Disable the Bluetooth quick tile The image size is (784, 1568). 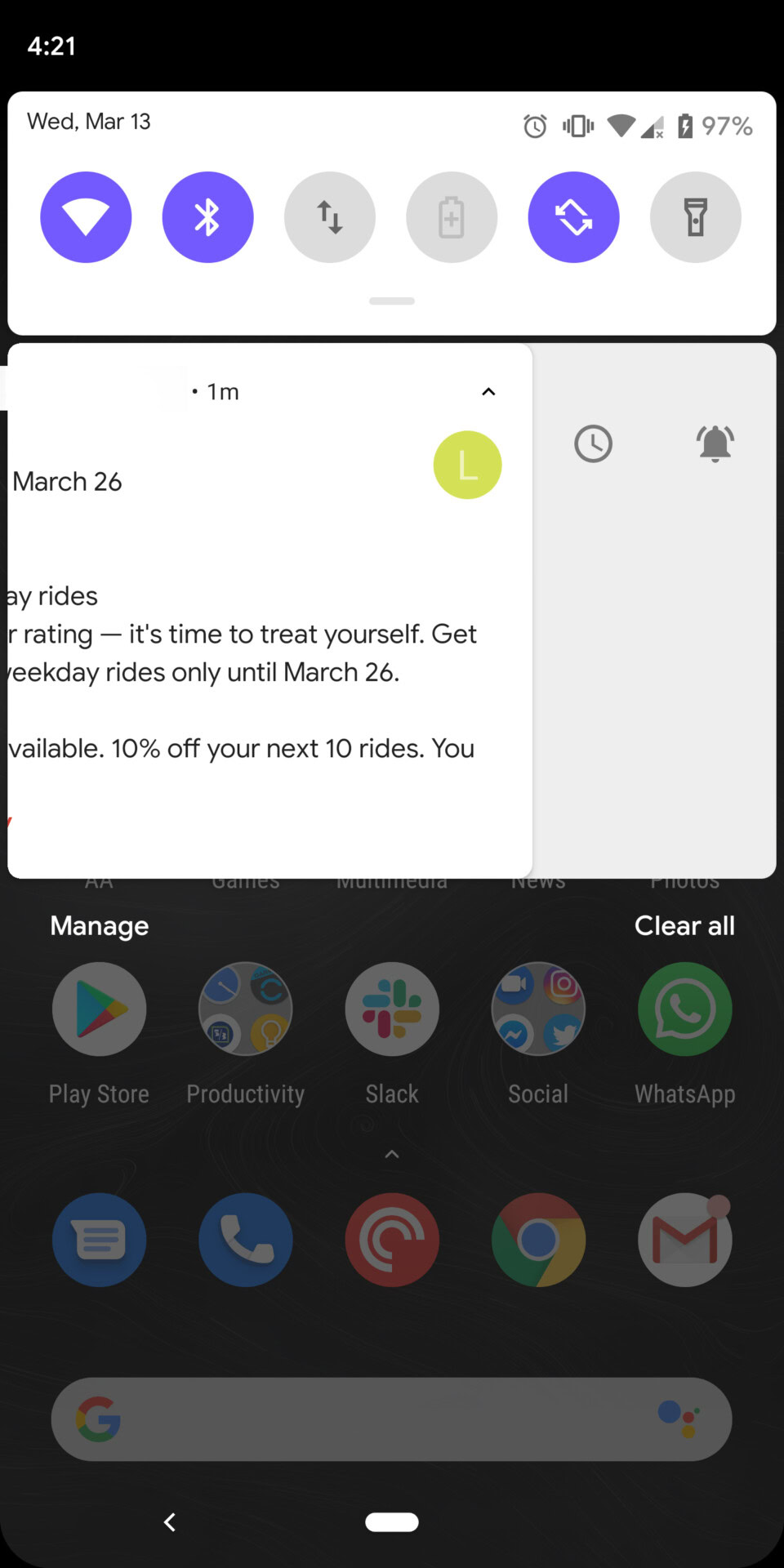pyautogui.click(x=207, y=217)
